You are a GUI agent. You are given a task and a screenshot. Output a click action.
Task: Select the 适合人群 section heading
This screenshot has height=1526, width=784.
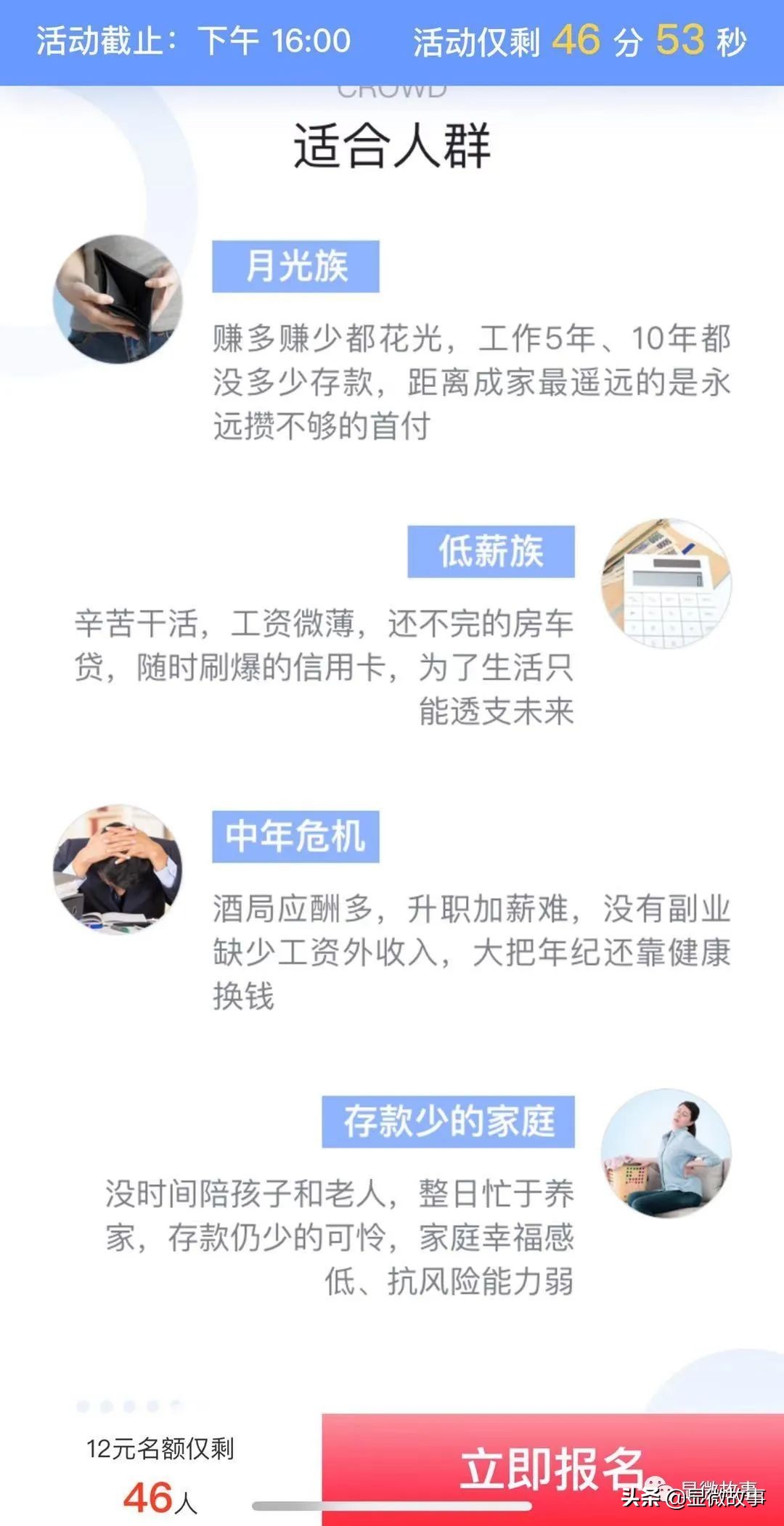click(392, 145)
